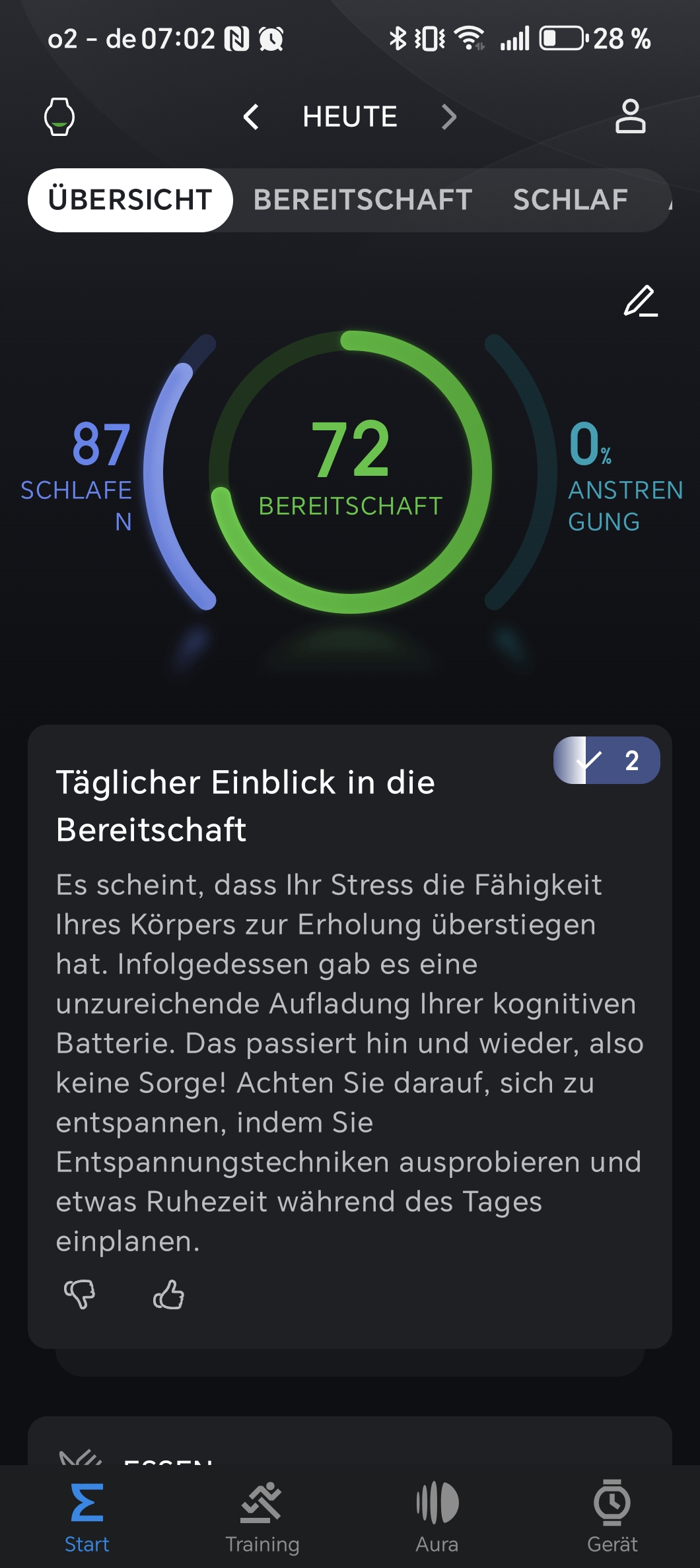Switch to the Training tab
The height and width of the screenshot is (1568, 700).
tap(262, 1517)
